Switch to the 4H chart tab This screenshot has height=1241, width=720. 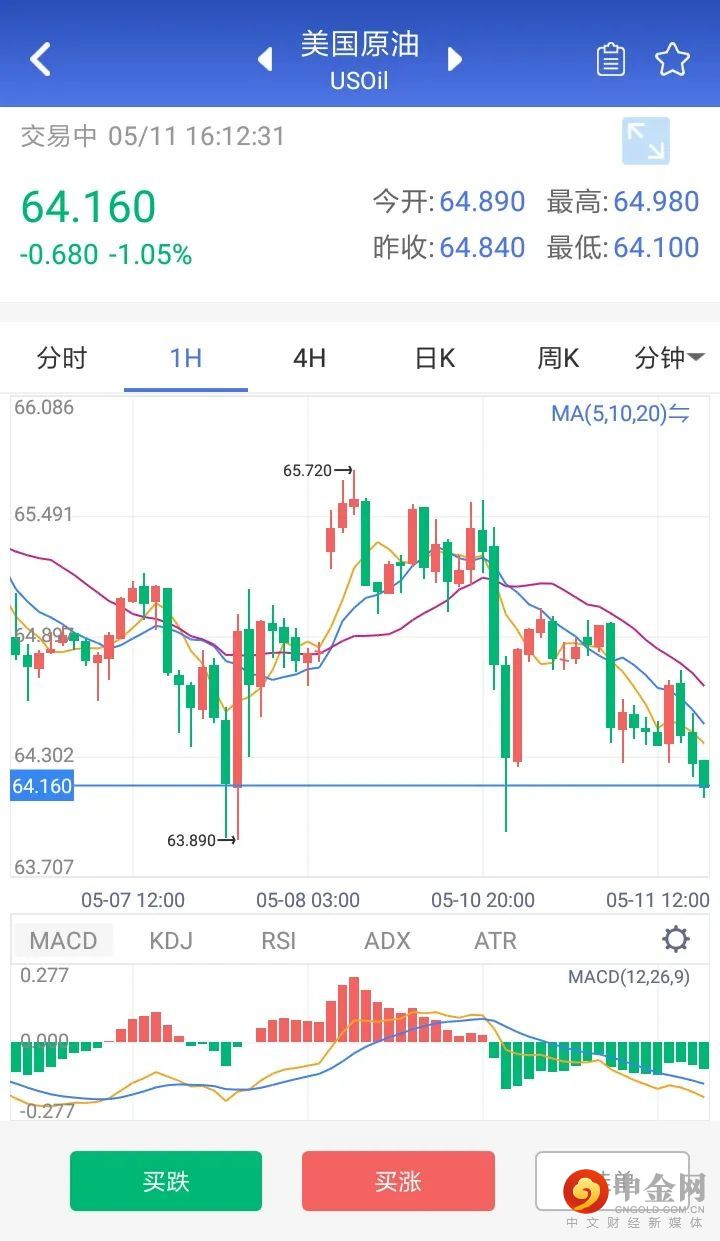pyautogui.click(x=309, y=358)
